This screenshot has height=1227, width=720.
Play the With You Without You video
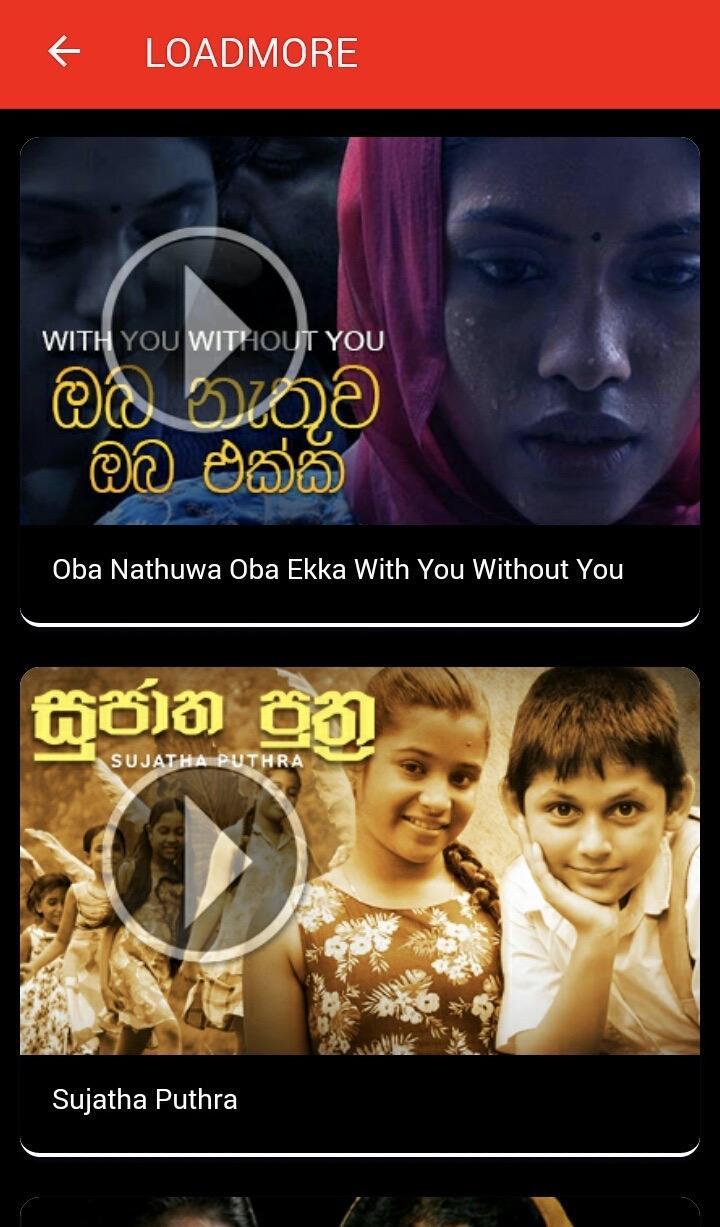click(205, 329)
